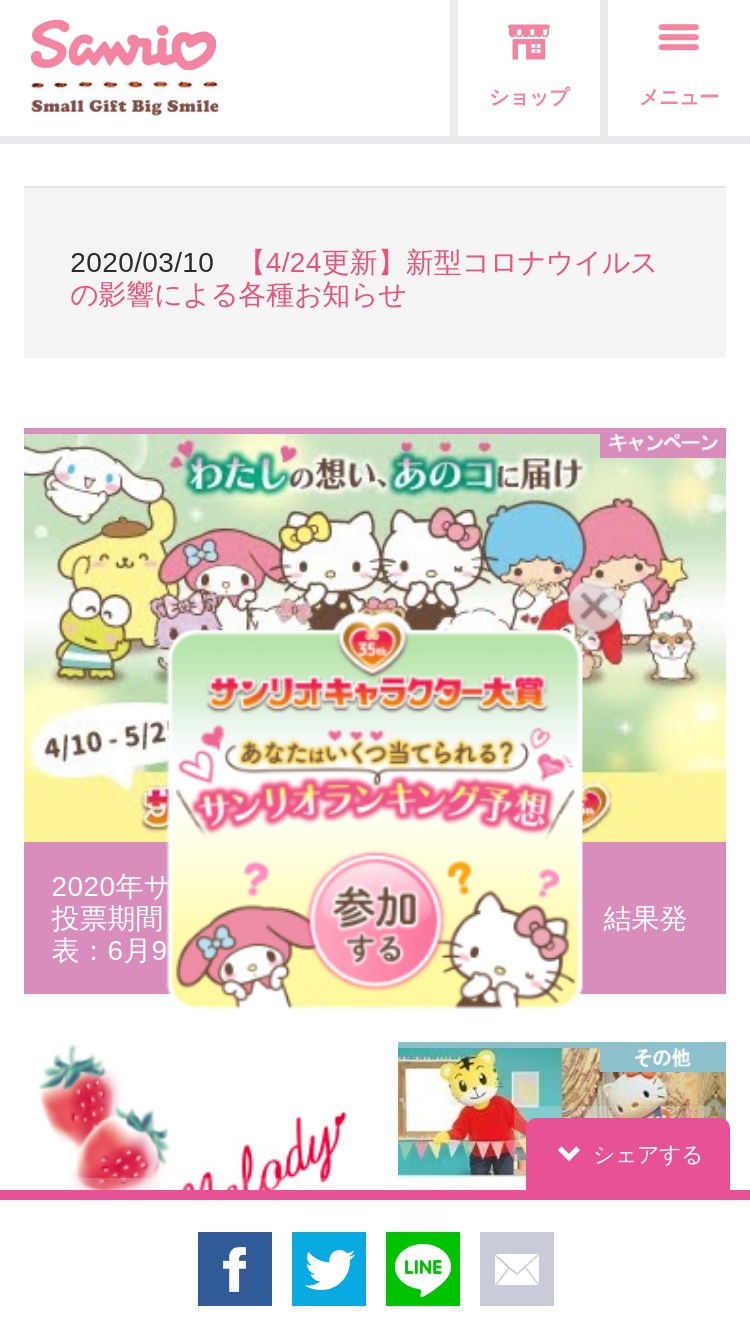Share the page by email

click(x=517, y=1269)
